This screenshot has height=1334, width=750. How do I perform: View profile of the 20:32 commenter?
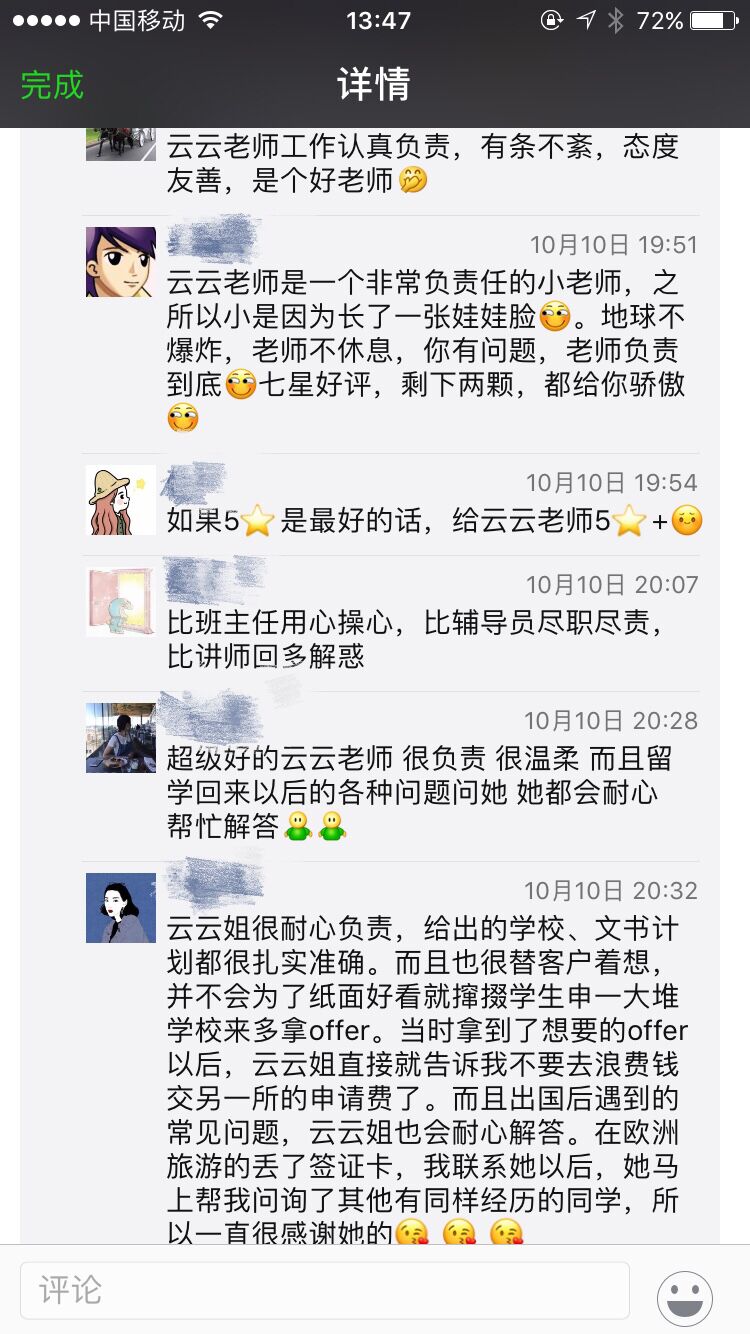(121, 908)
